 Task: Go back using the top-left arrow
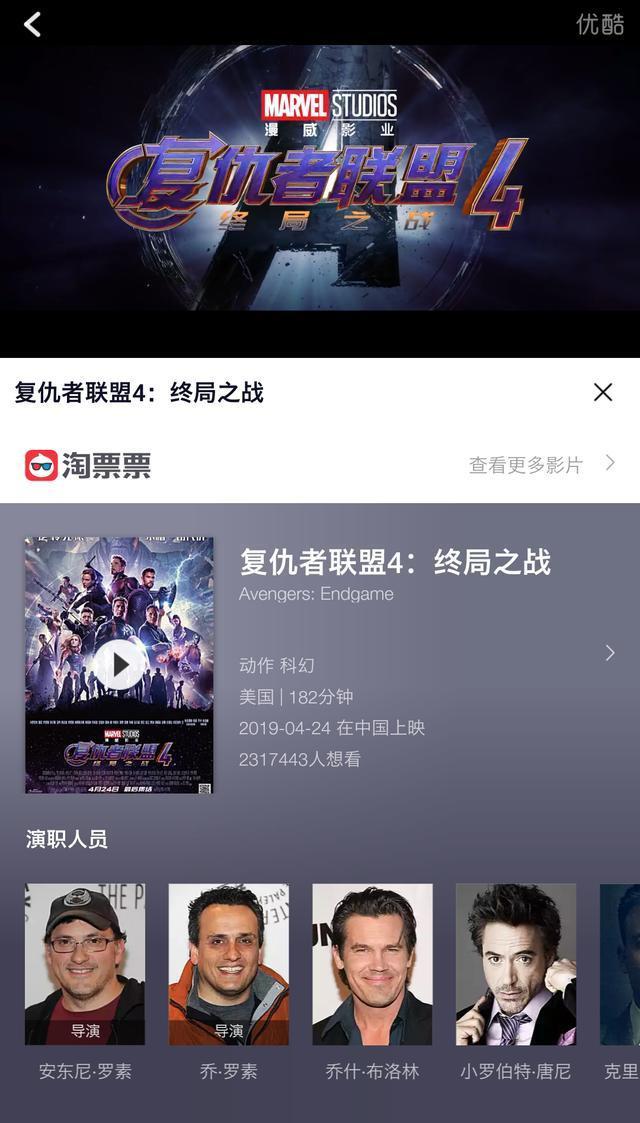click(33, 25)
